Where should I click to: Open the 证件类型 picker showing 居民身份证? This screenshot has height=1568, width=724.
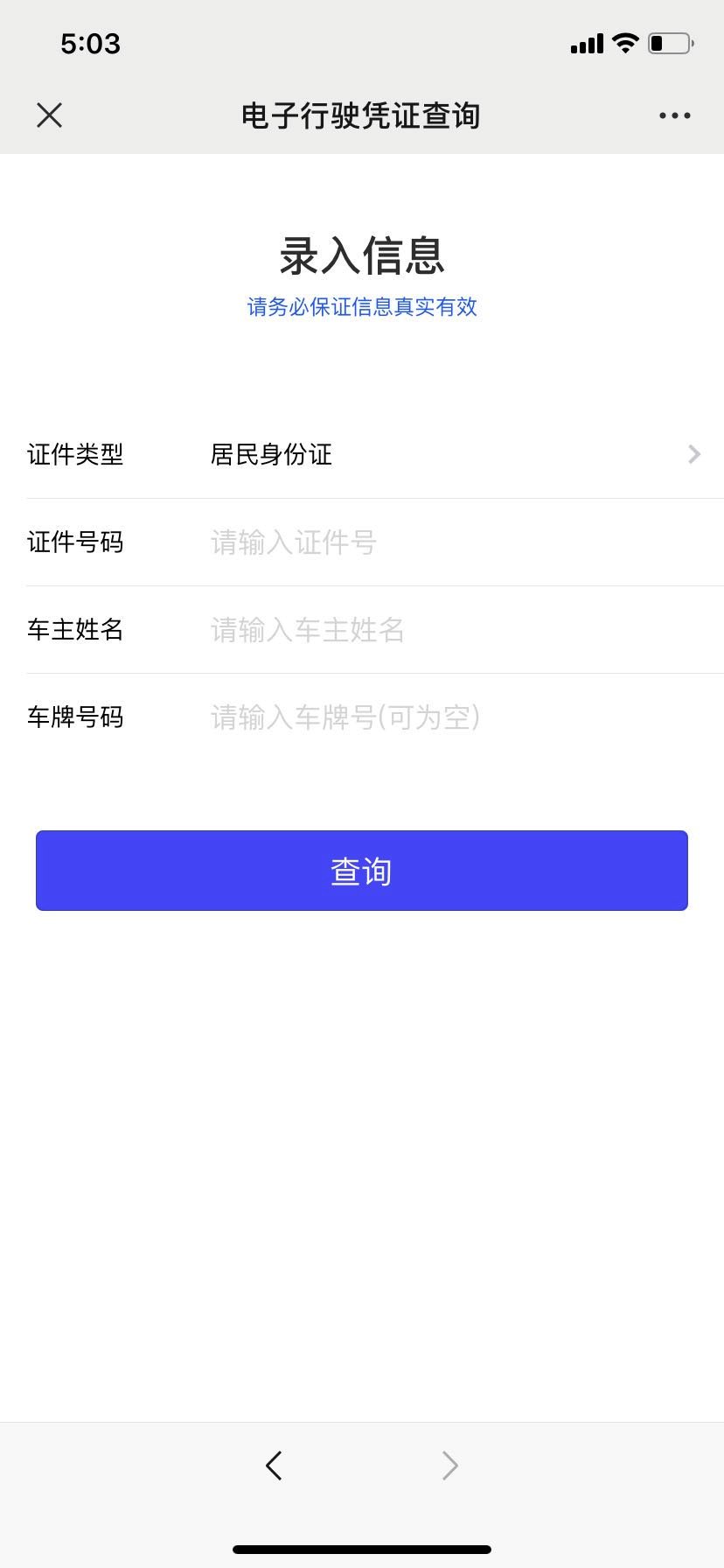[x=455, y=454]
